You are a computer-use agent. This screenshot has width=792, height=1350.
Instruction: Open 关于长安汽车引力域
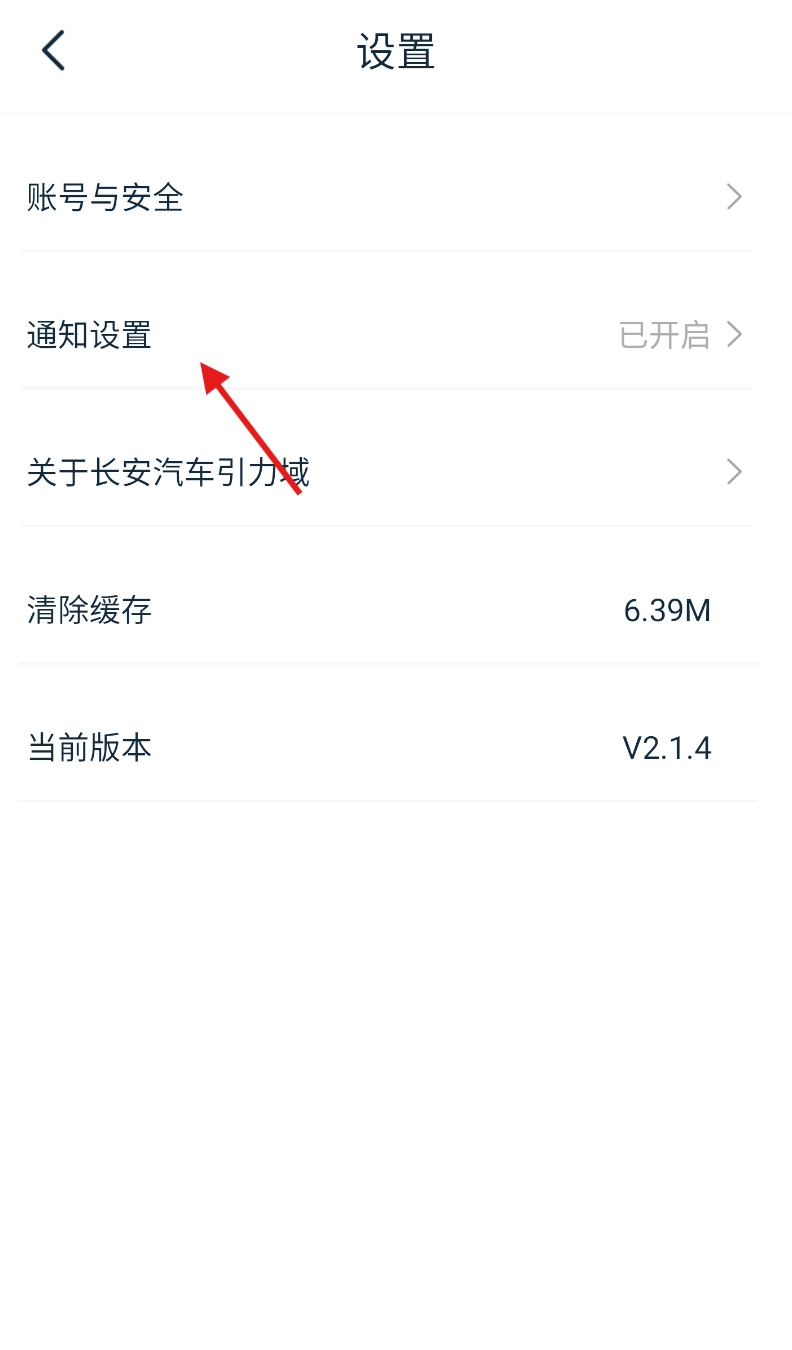pos(385,472)
